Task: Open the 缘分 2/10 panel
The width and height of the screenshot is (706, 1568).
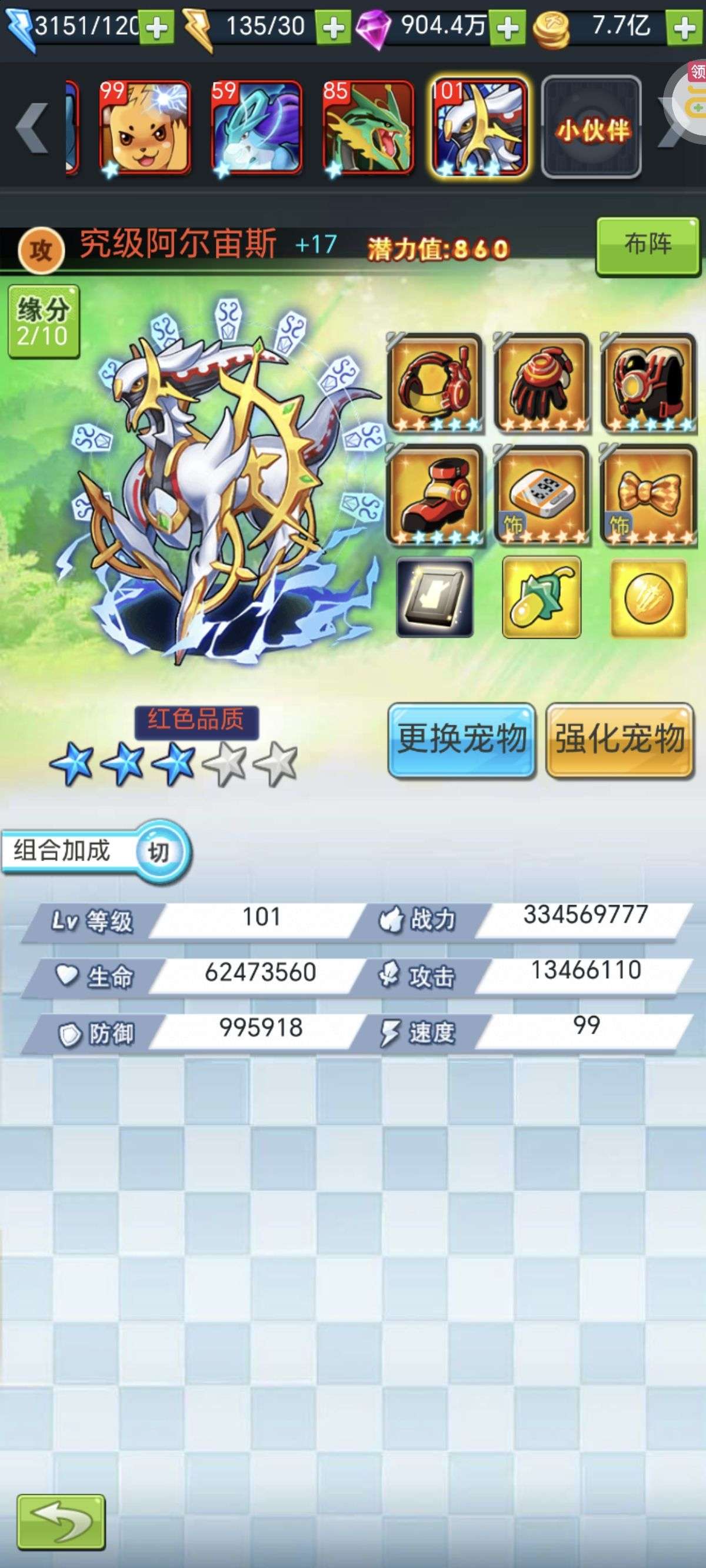Action: [x=43, y=321]
